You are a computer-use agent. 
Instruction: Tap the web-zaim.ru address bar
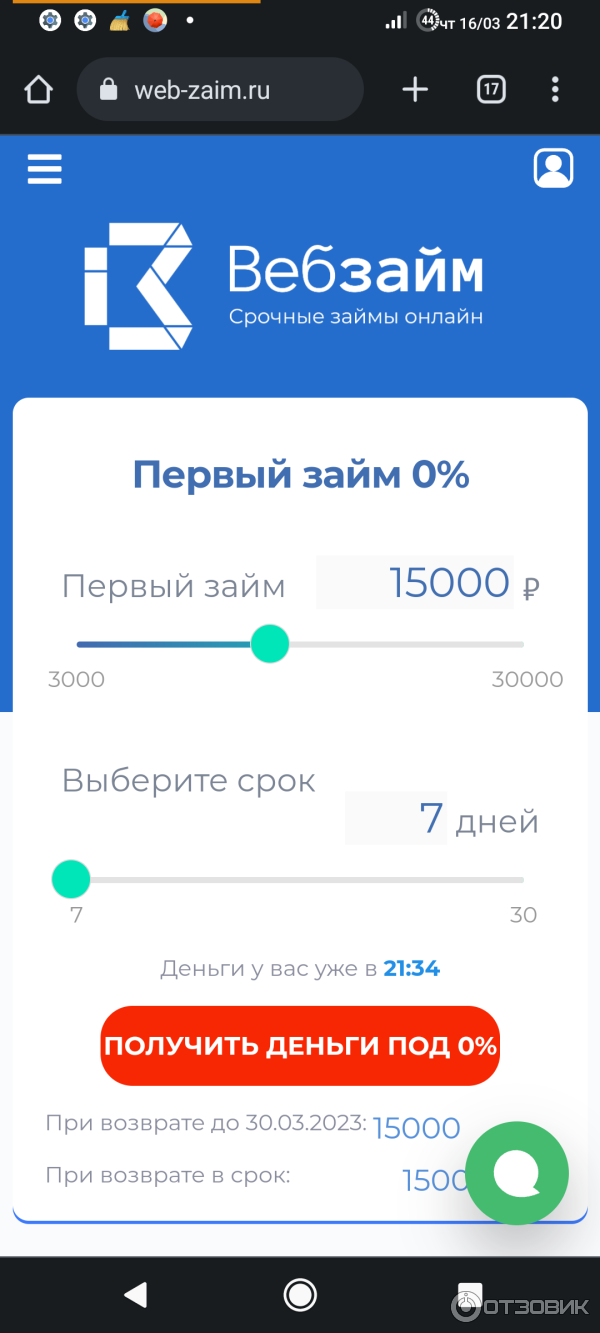tap(220, 90)
